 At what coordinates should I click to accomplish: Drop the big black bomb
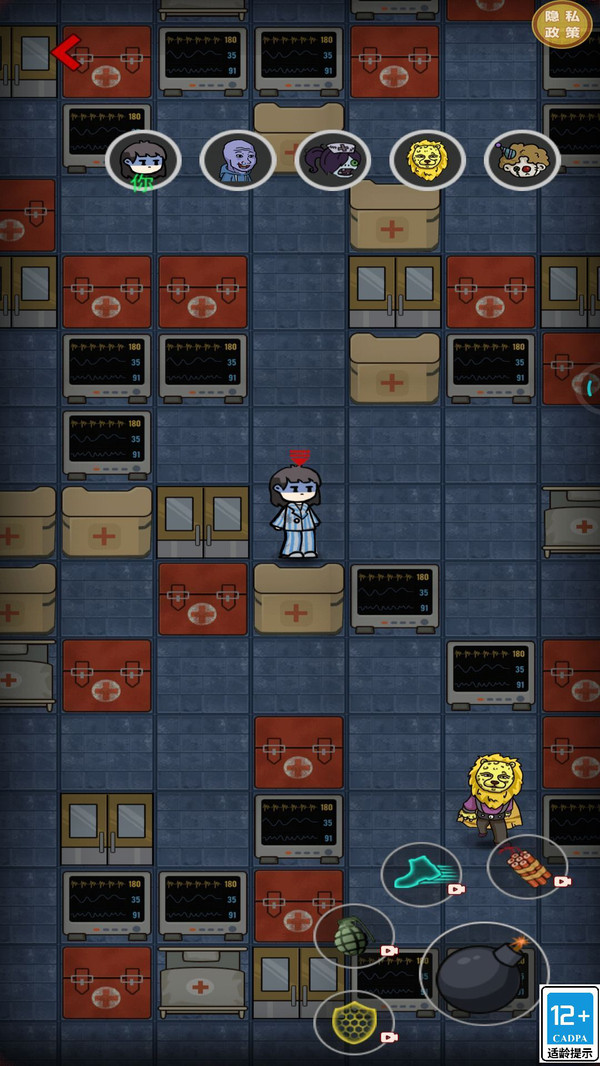[x=483, y=973]
